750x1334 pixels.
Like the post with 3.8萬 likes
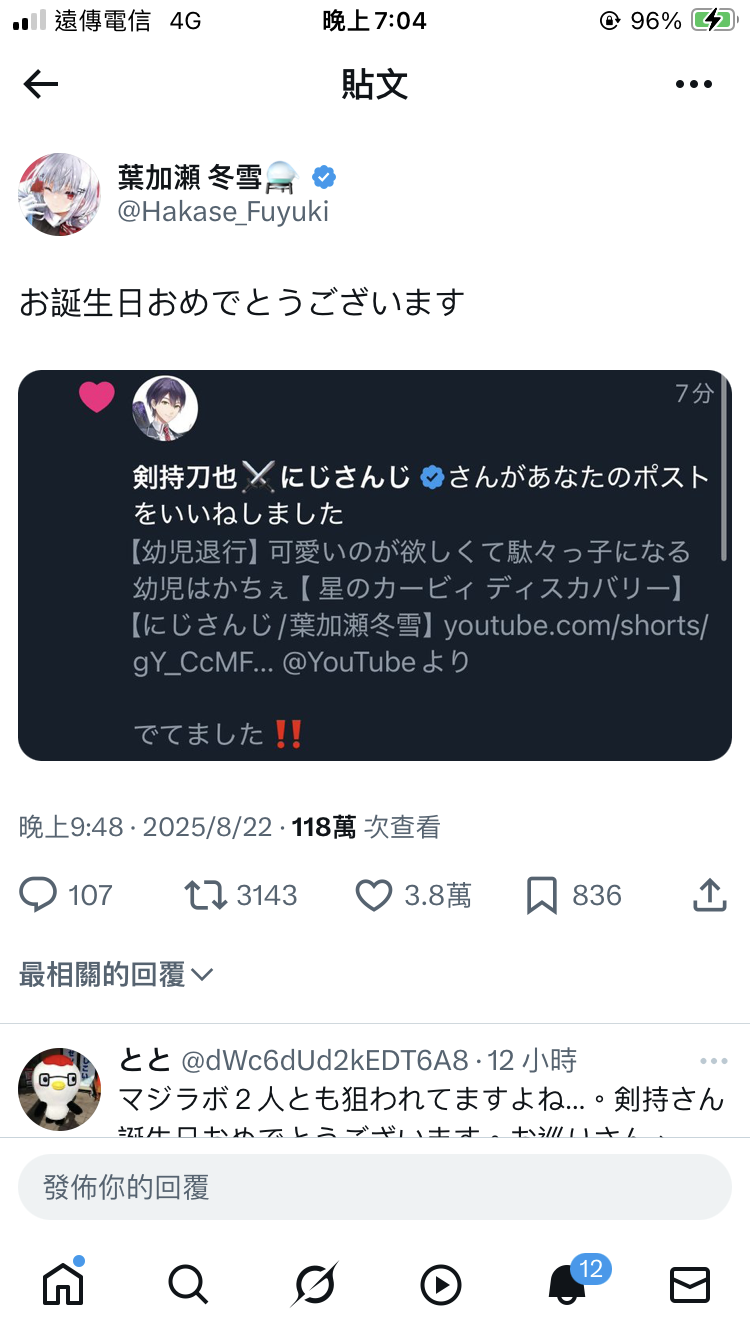[x=374, y=894]
